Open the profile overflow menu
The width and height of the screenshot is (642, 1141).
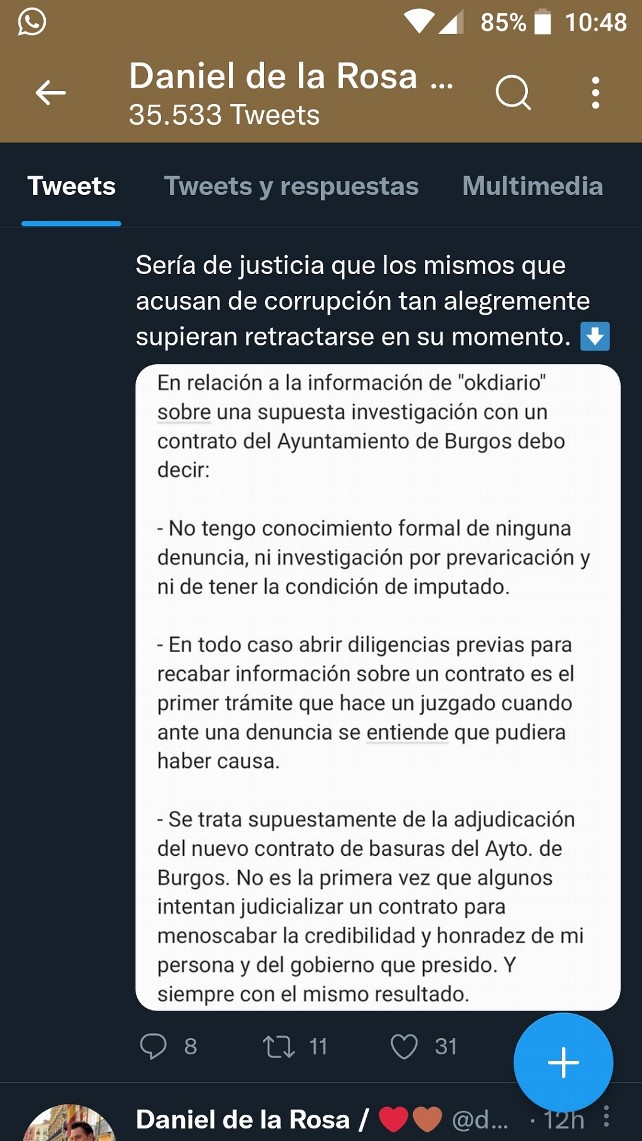(595, 94)
